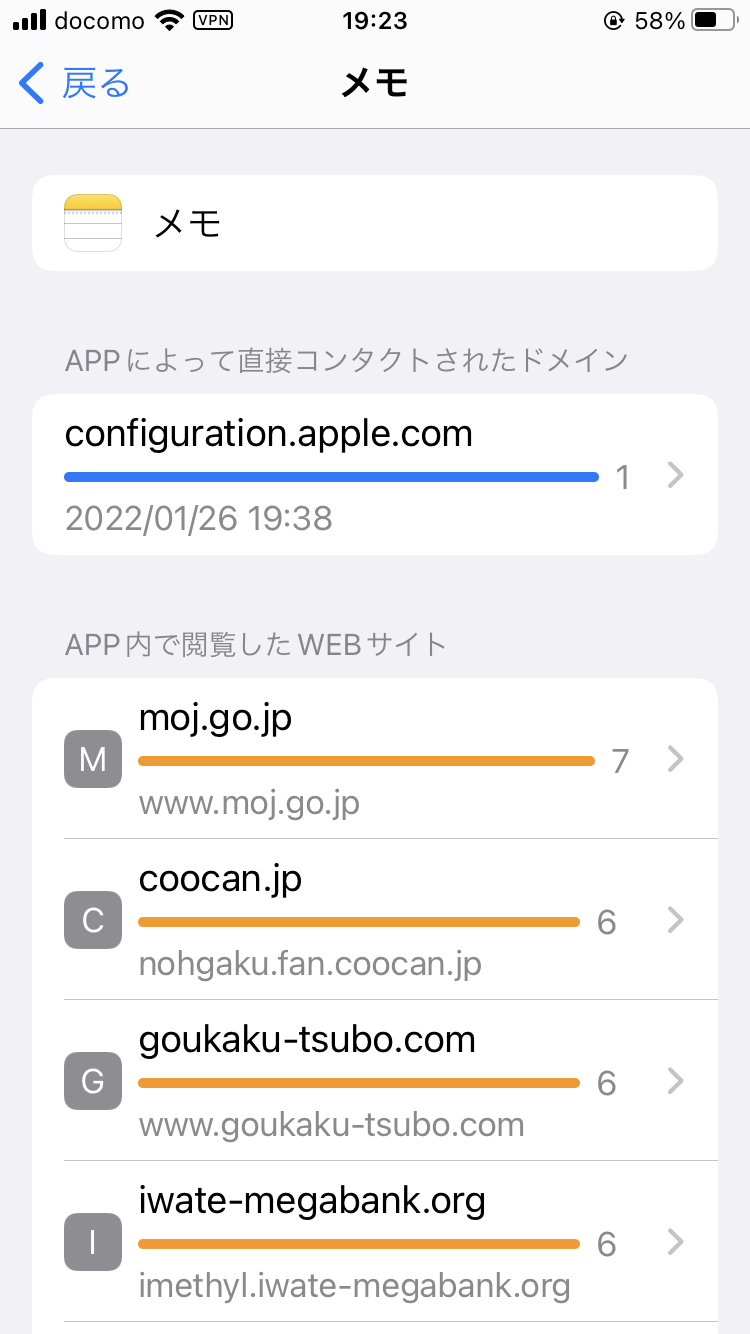The image size is (750, 1334).
Task: Show iwate-megabank.org activity details
Action: [375, 1242]
